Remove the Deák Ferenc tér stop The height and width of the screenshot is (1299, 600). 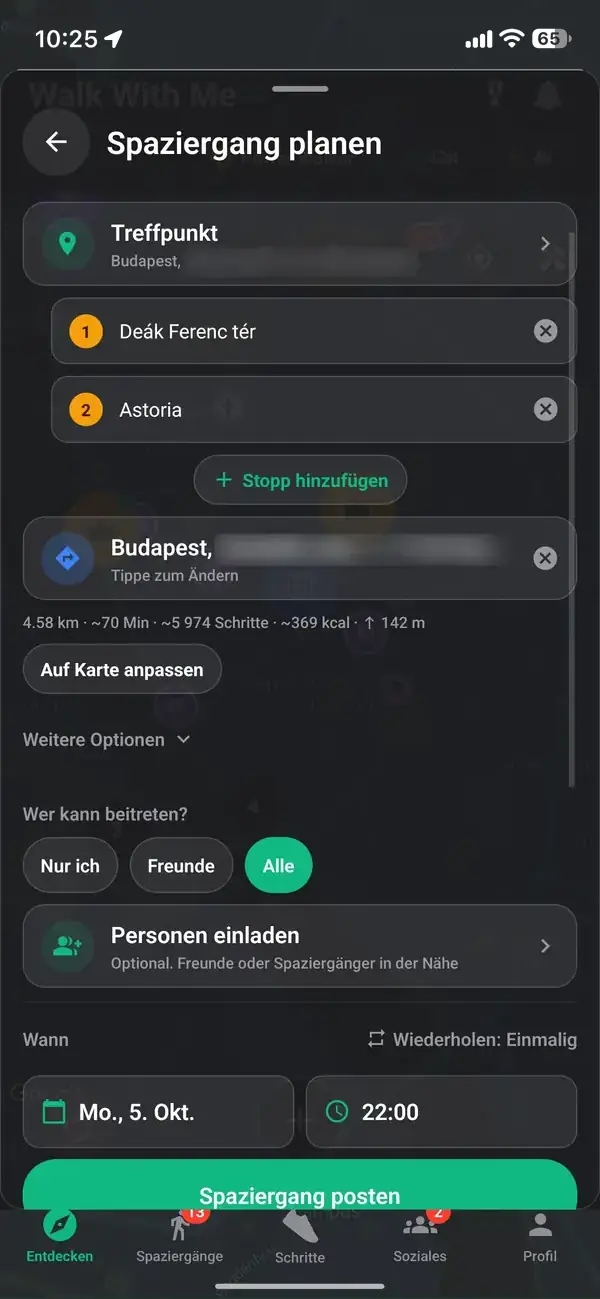pos(545,331)
